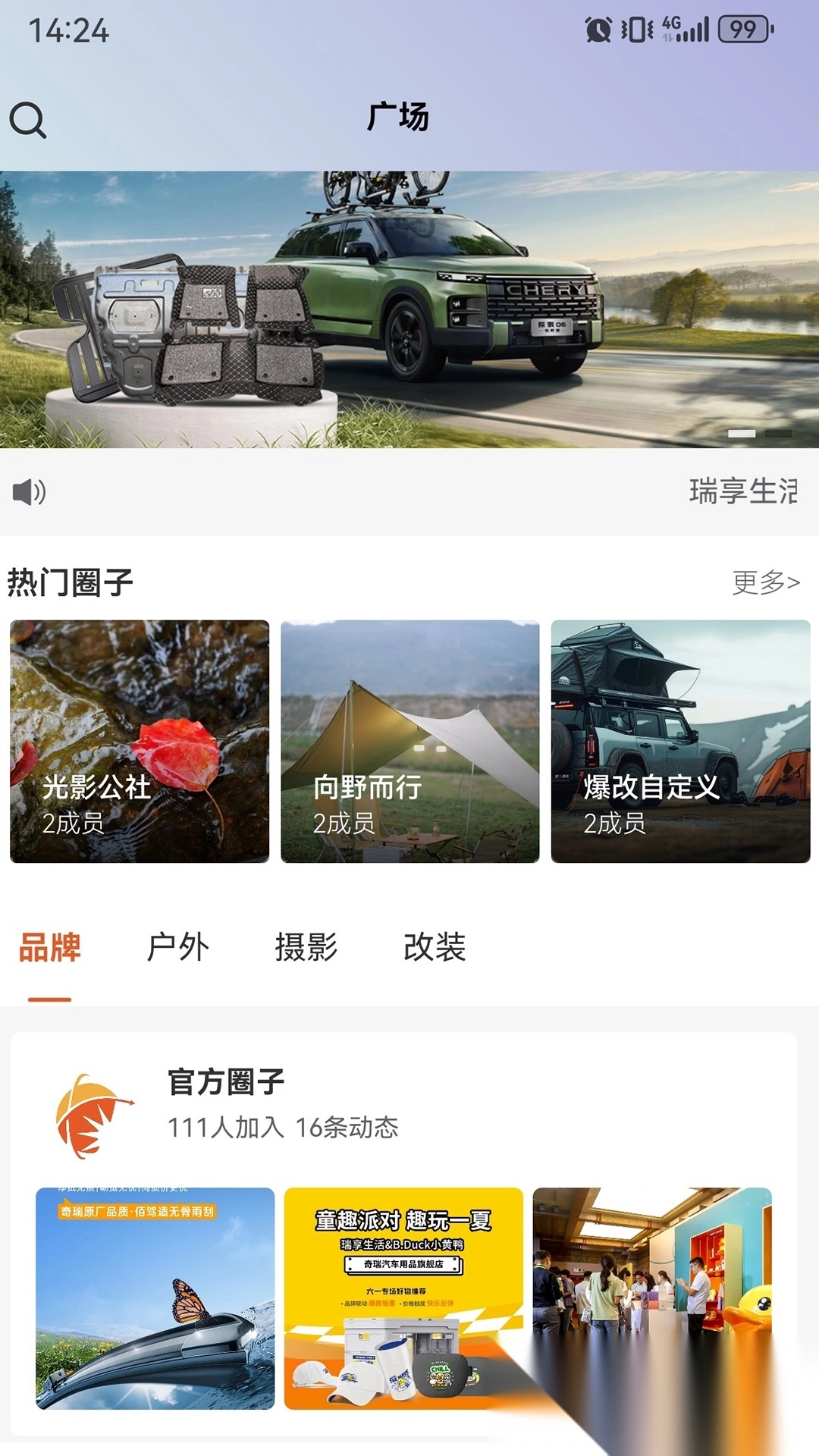Open the 光影公社 circle
Image resolution: width=819 pixels, height=1456 pixels.
(140, 741)
